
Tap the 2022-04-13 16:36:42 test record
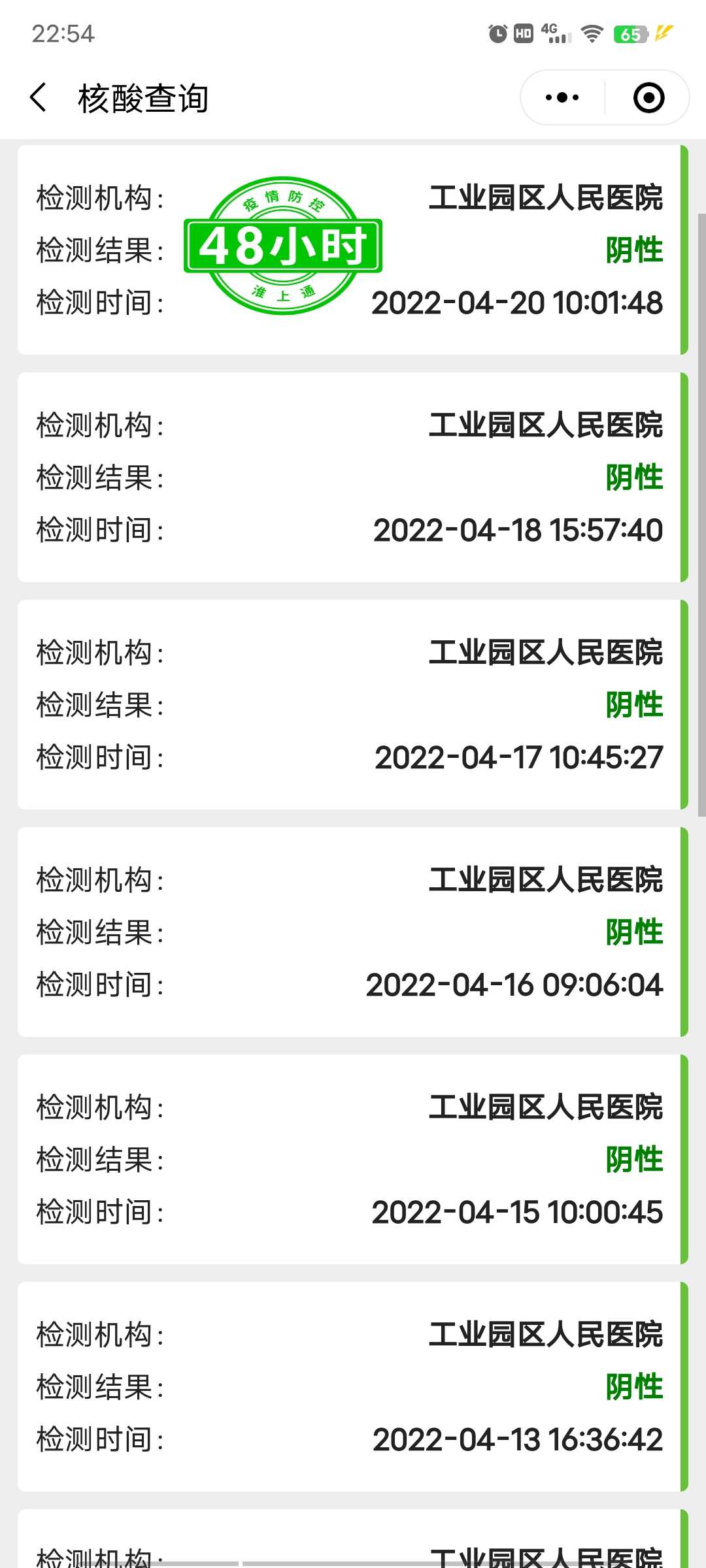coord(353,1387)
